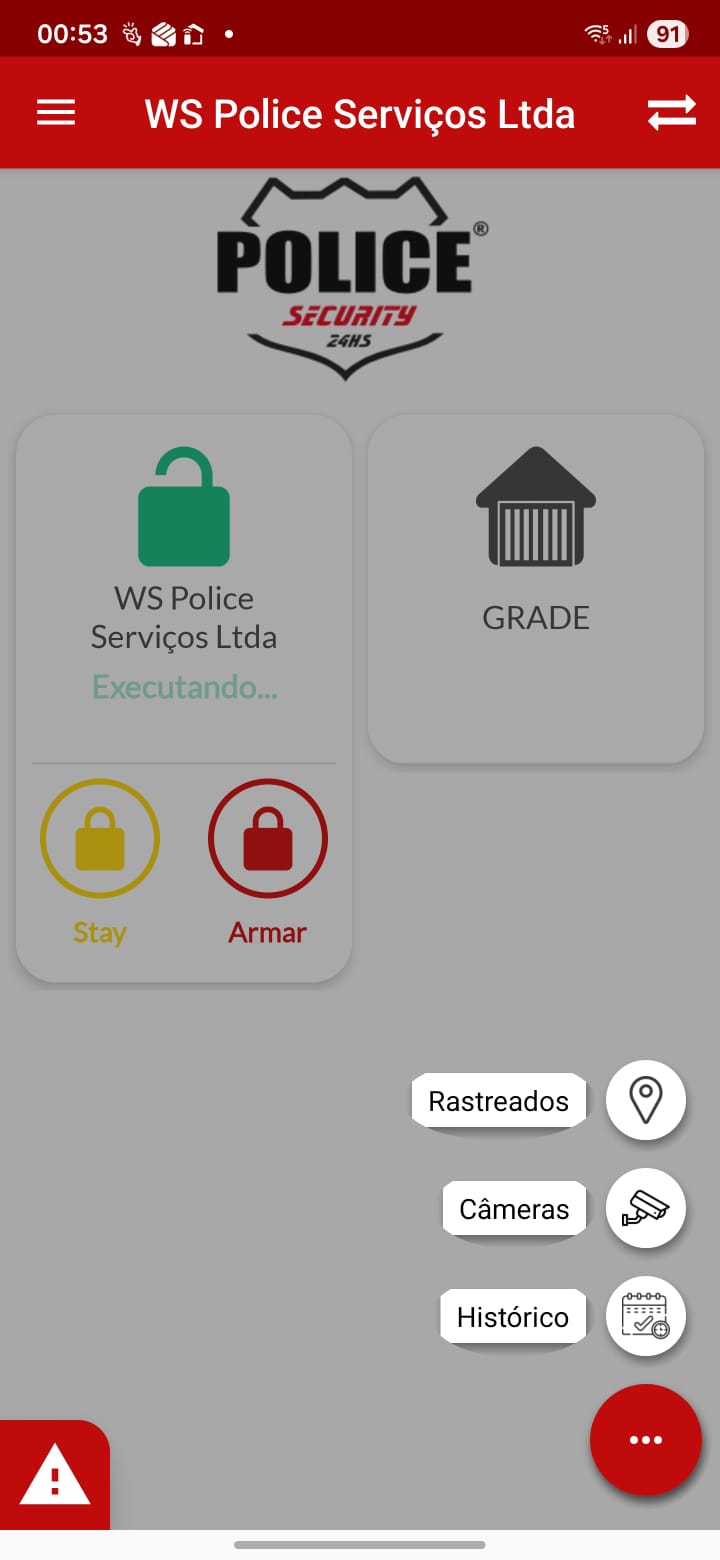Click the Rastreados label
This screenshot has width=720, height=1560.
pyautogui.click(x=499, y=1100)
